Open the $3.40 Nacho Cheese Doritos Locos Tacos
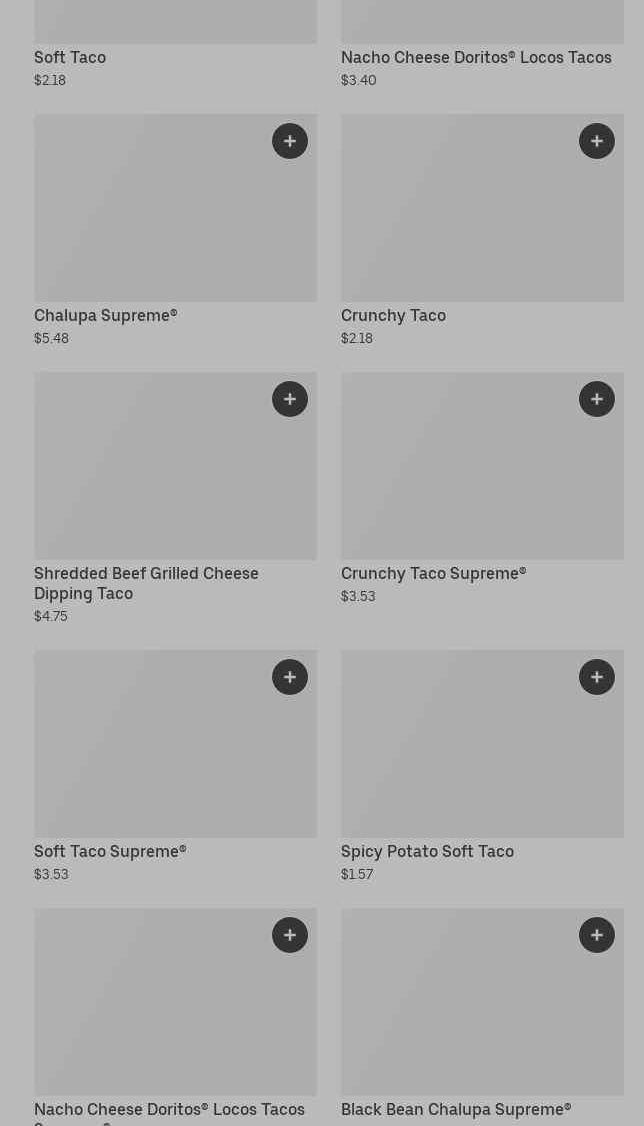Screen dimensions: 644x1126 coord(482,45)
